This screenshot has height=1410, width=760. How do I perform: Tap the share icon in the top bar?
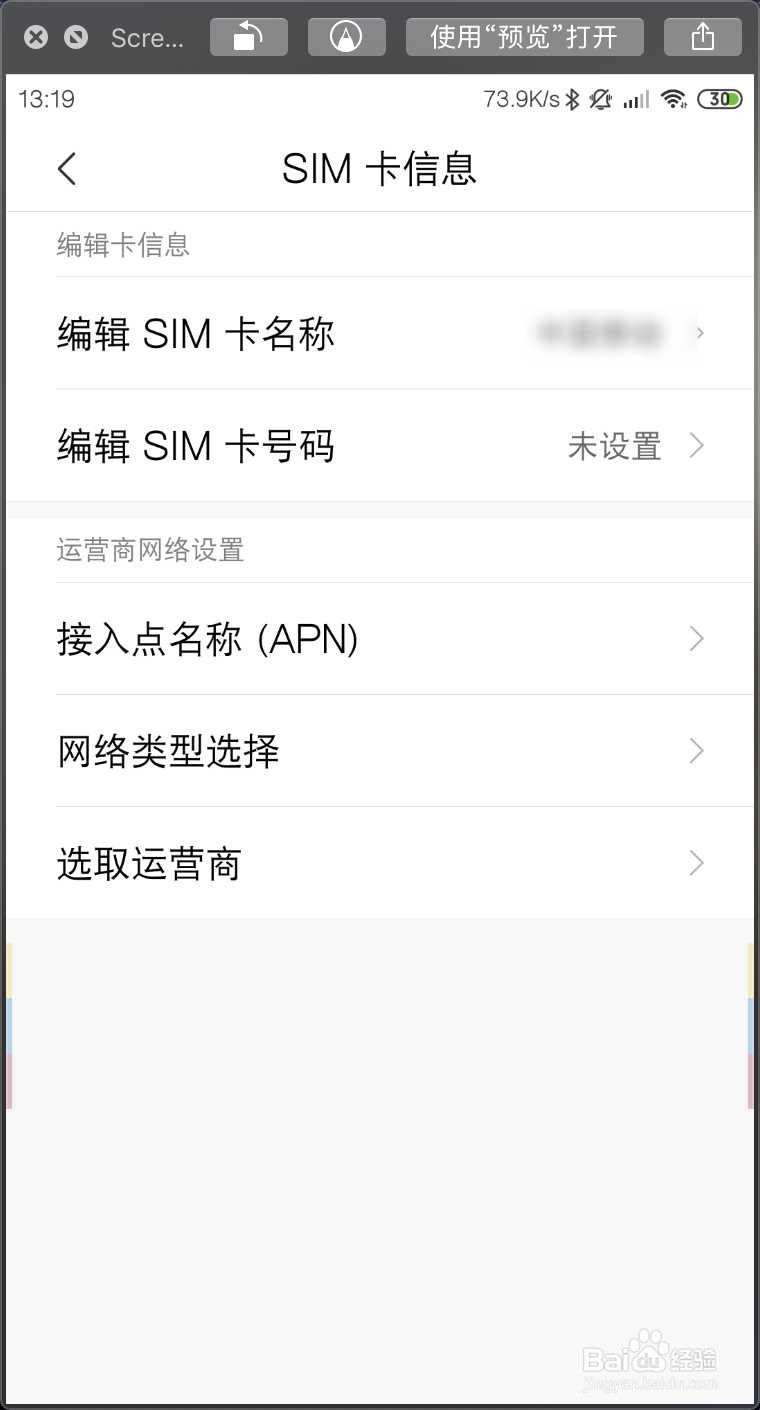pyautogui.click(x=702, y=36)
